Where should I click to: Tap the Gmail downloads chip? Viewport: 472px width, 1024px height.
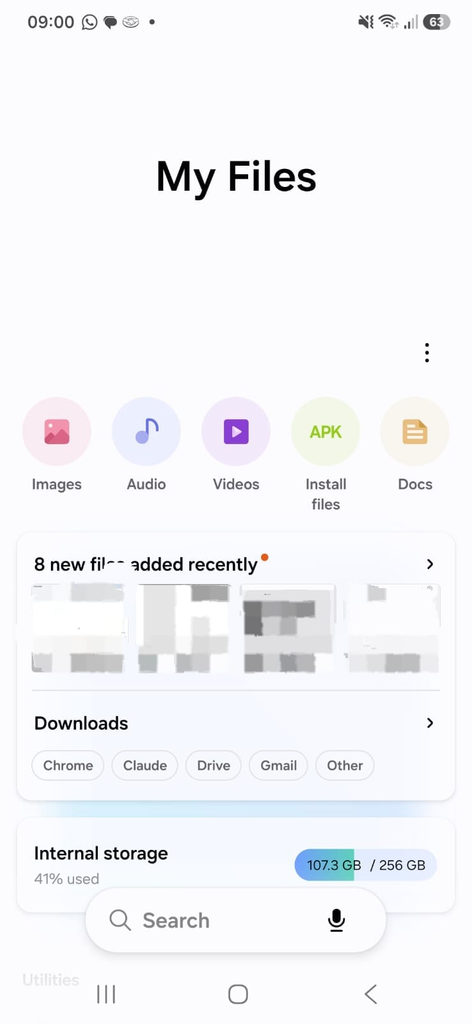279,765
